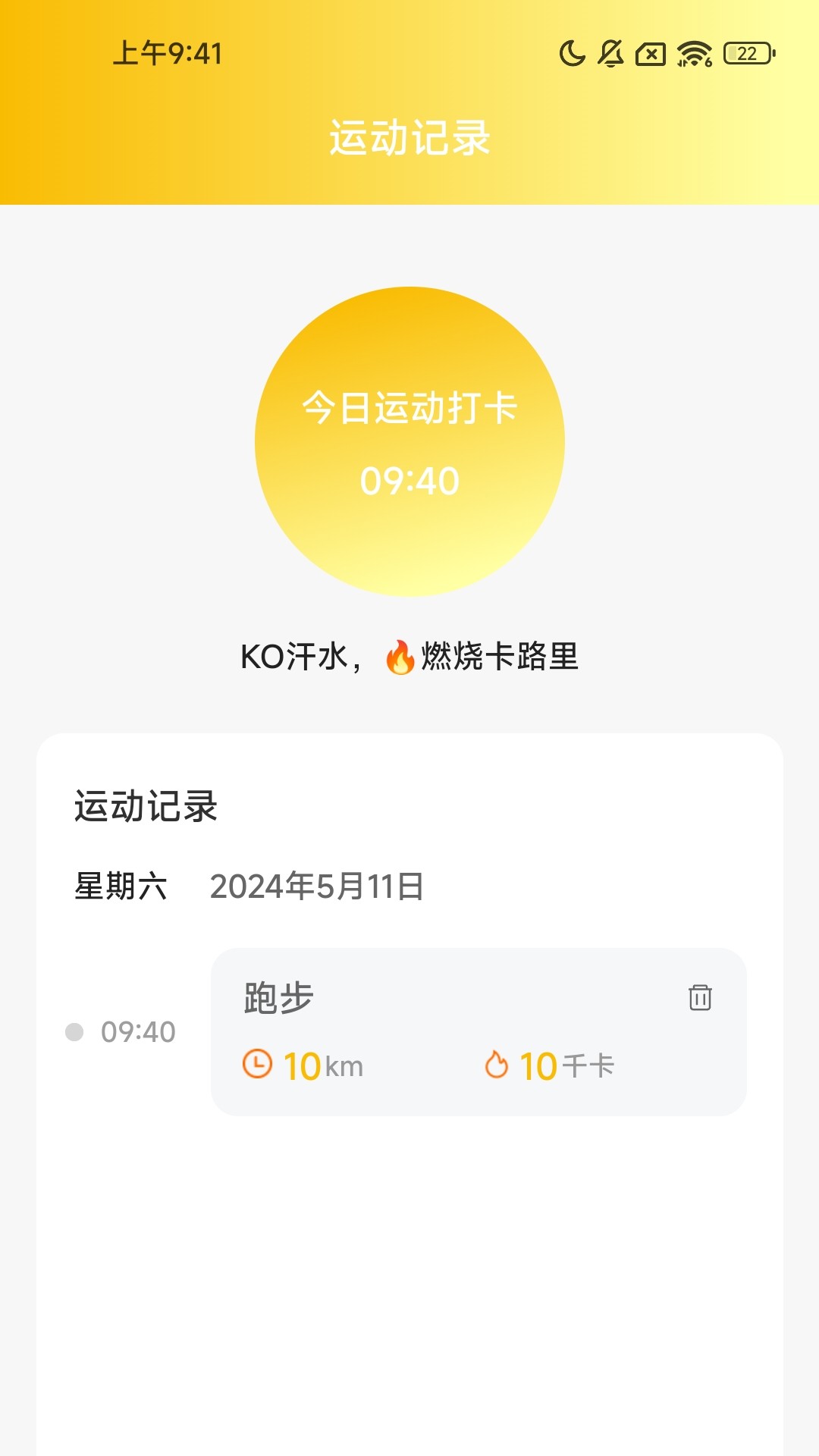Tap the 运动记录 page title
This screenshot has height=1456, width=819.
click(409, 136)
